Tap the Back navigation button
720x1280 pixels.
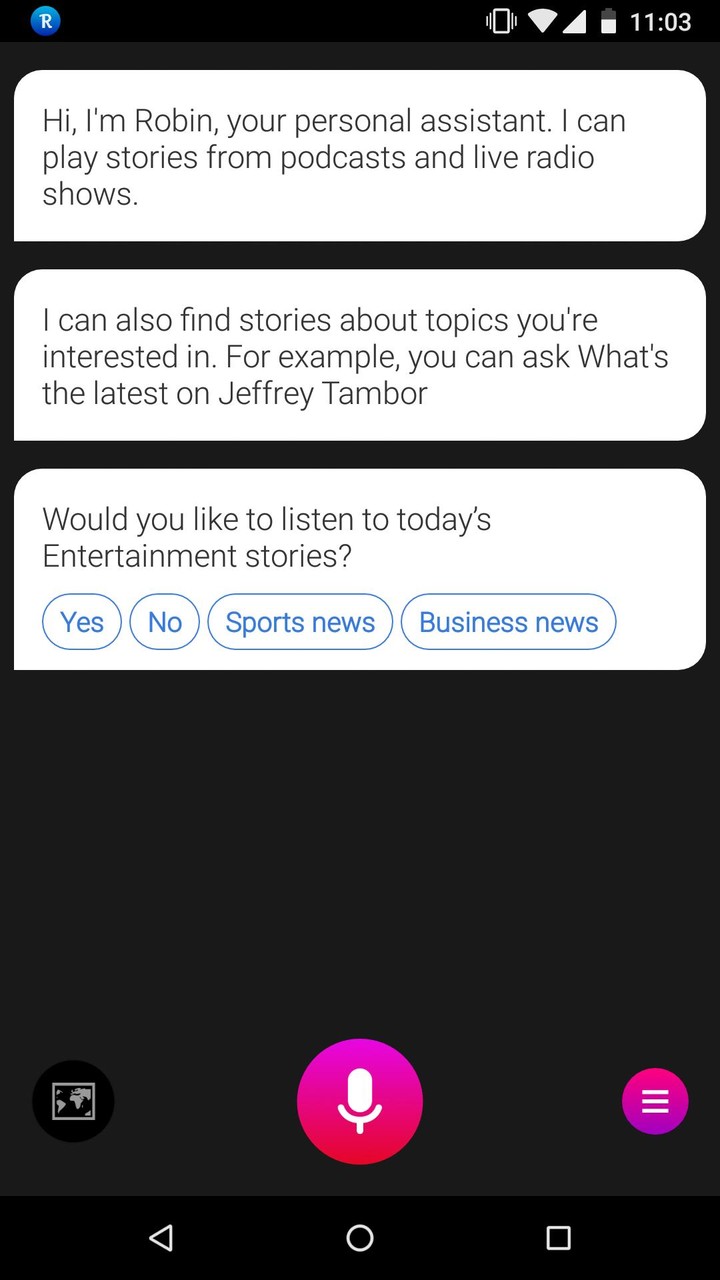(x=161, y=1238)
